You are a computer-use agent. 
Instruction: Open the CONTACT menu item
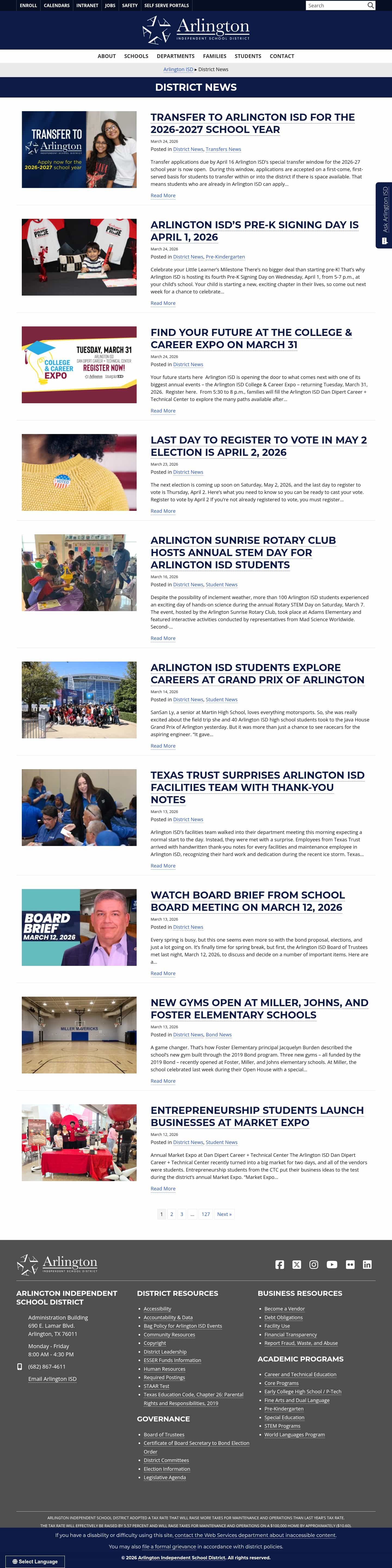pos(282,56)
